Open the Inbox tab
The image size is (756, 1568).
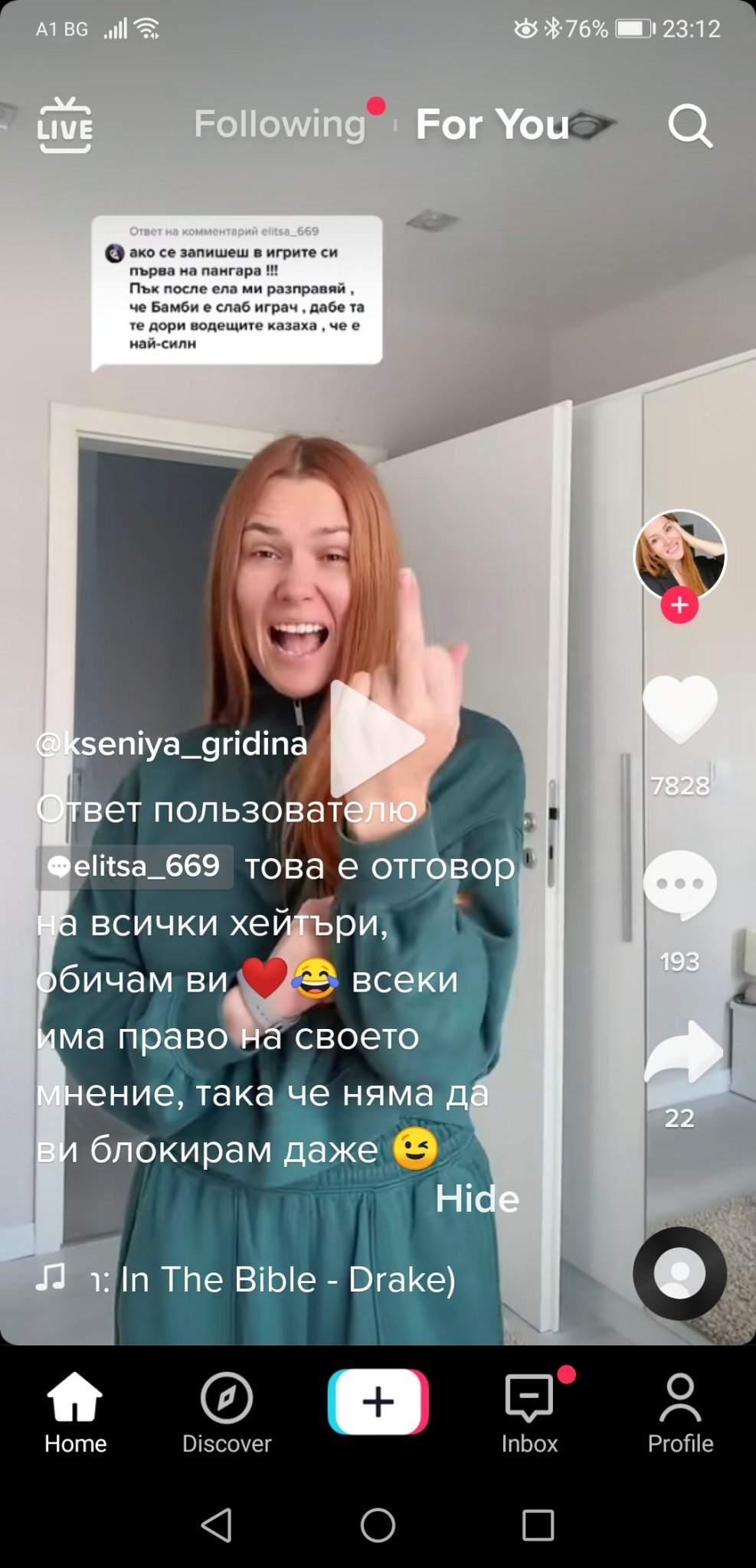529,1413
